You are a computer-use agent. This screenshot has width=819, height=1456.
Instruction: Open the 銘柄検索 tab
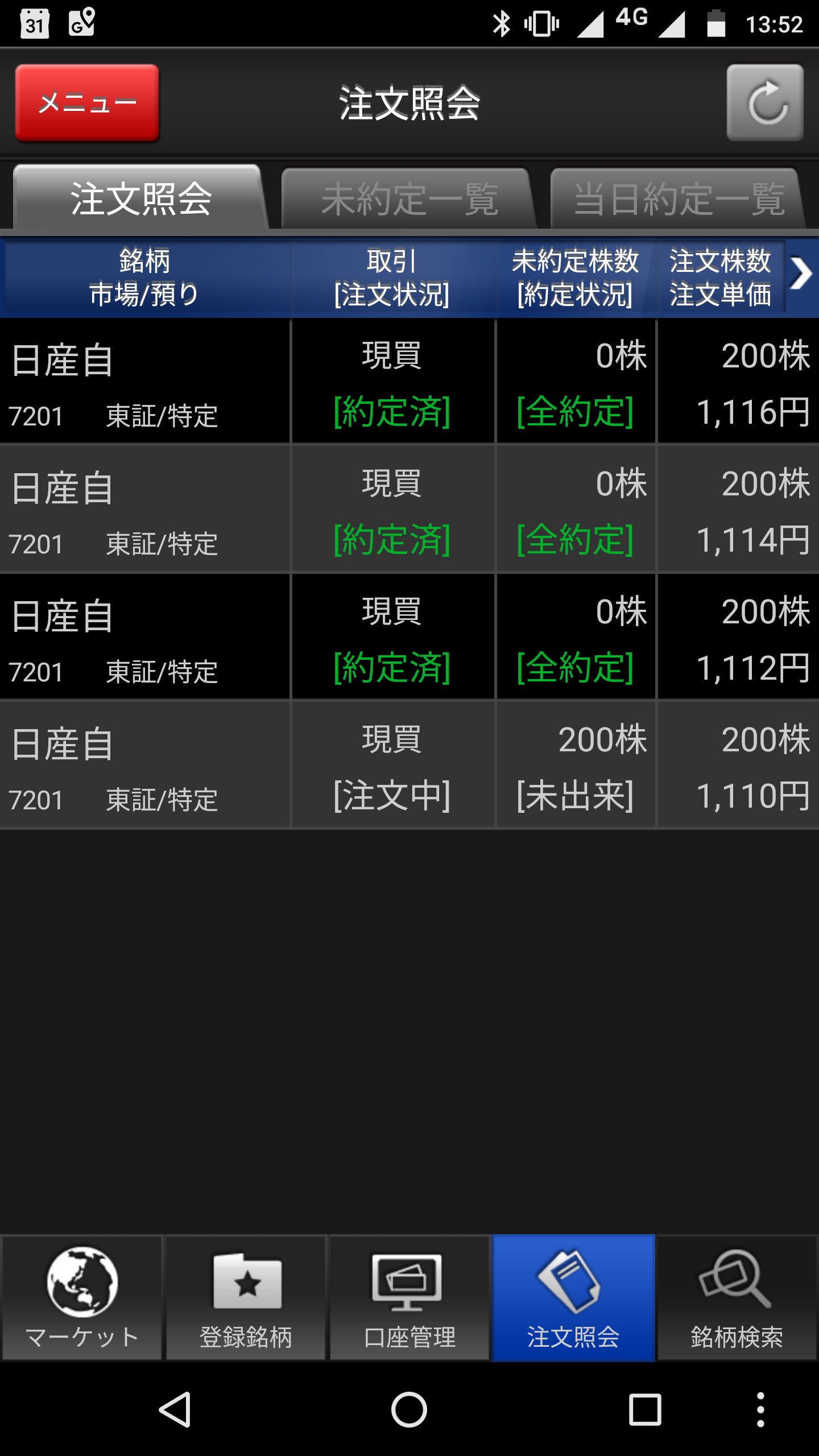click(x=737, y=1298)
